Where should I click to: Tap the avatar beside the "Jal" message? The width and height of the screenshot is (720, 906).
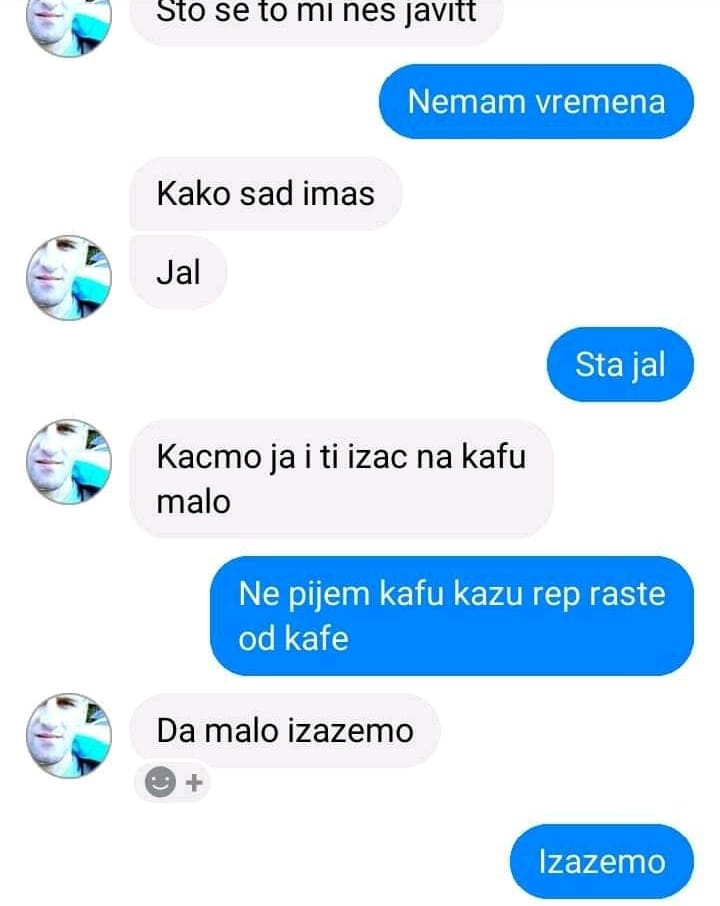pyautogui.click(x=69, y=278)
